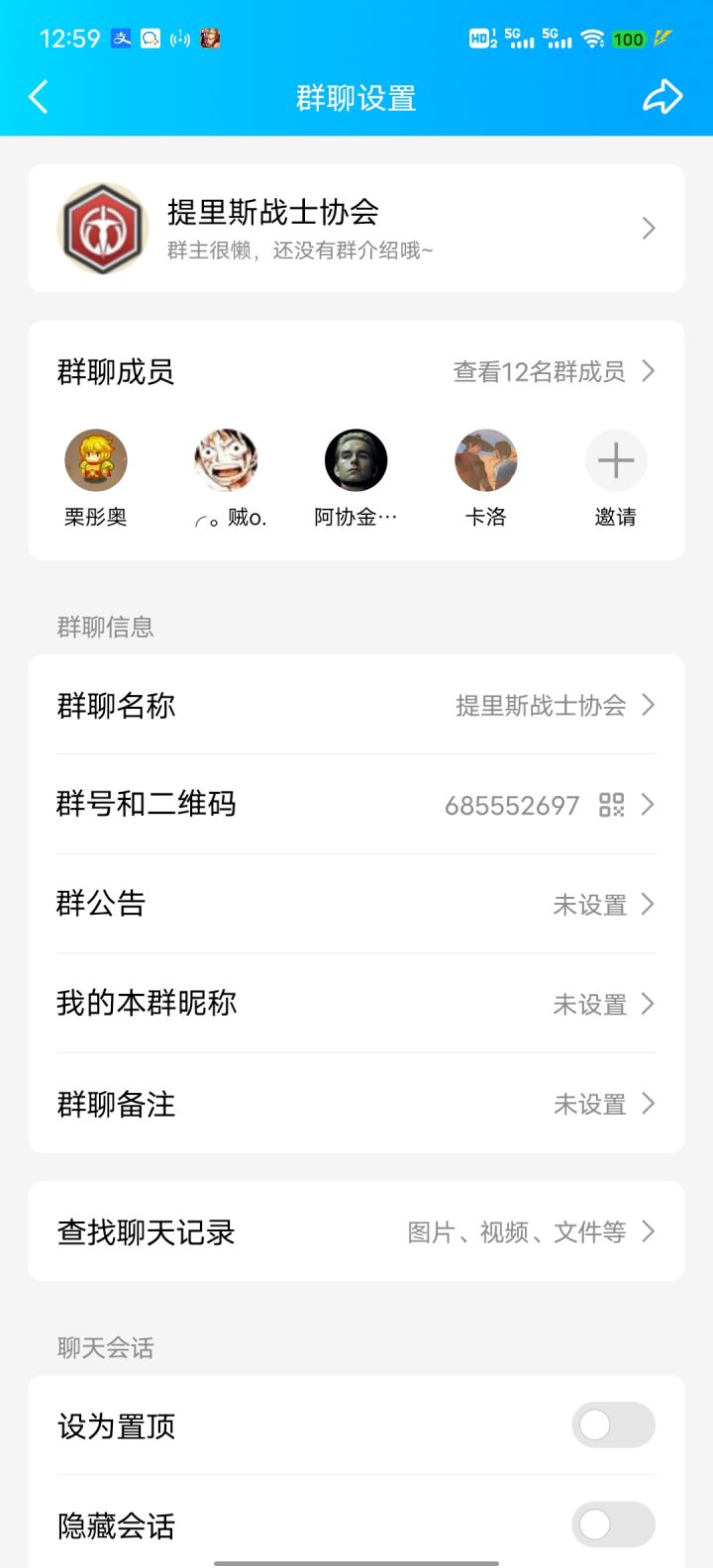This screenshot has height=1568, width=713.
Task: Tap the Wi-Fi icon in the status bar
Action: 592,39
